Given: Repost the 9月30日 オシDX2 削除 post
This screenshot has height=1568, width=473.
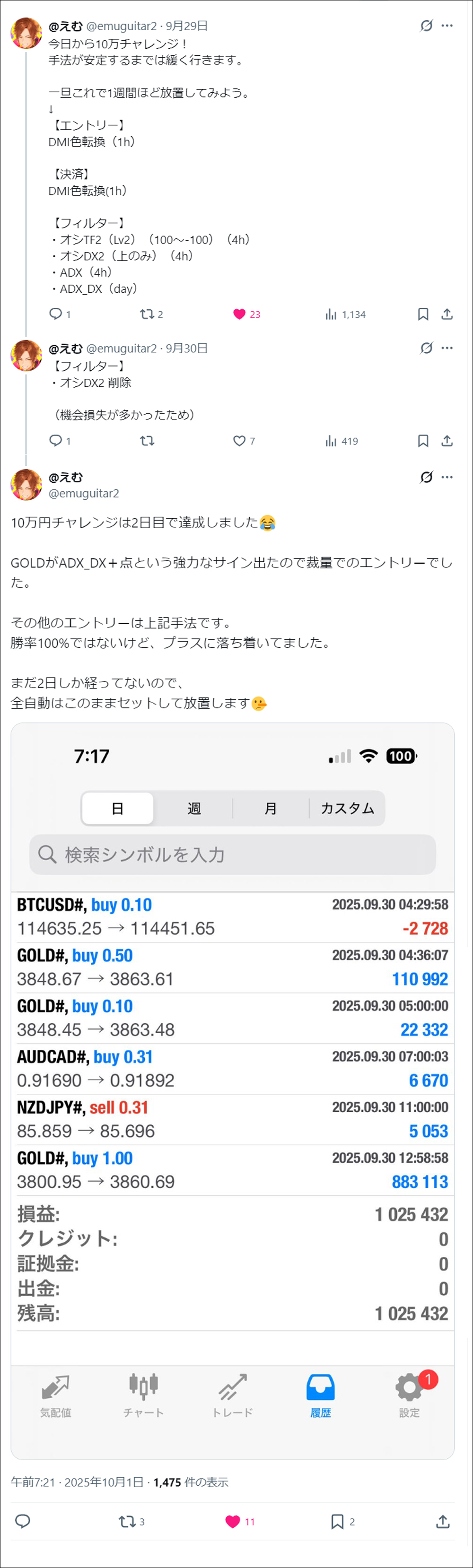Looking at the screenshot, I should click(x=147, y=441).
